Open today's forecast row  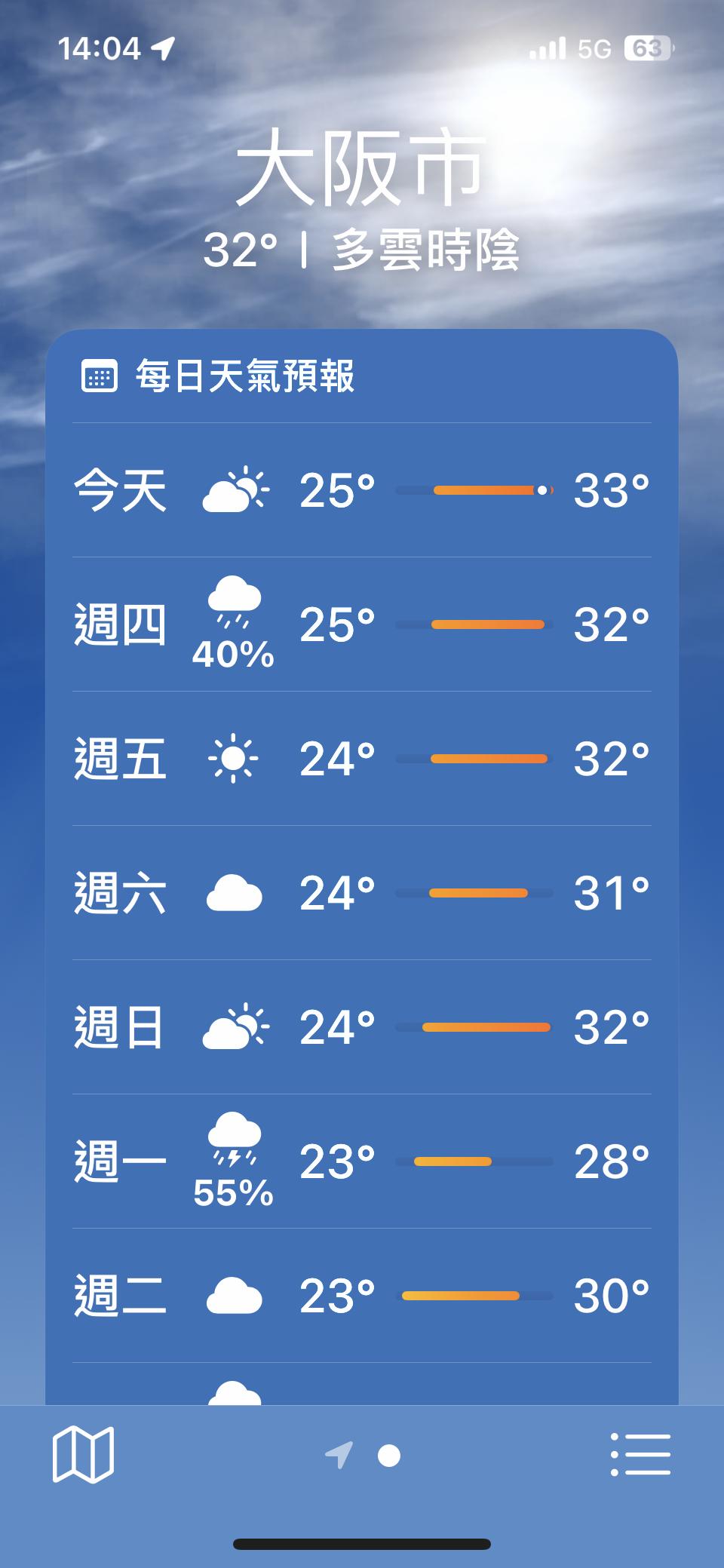362,490
